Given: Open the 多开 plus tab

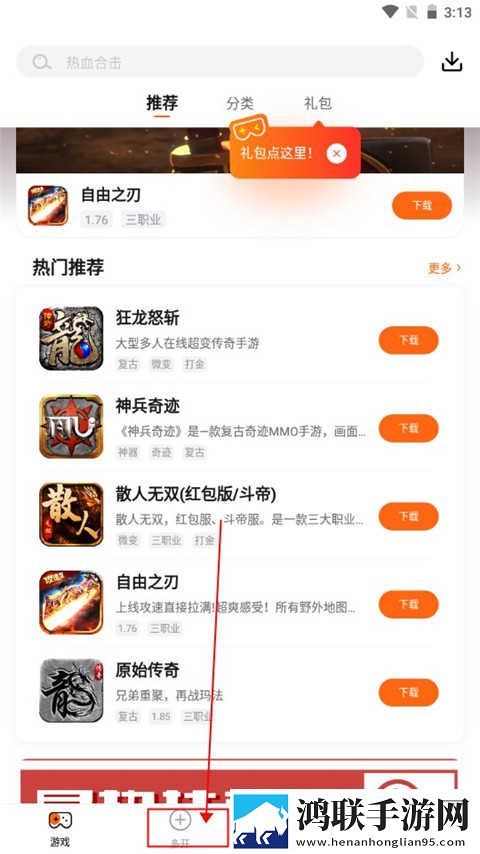Looking at the screenshot, I should [180, 828].
